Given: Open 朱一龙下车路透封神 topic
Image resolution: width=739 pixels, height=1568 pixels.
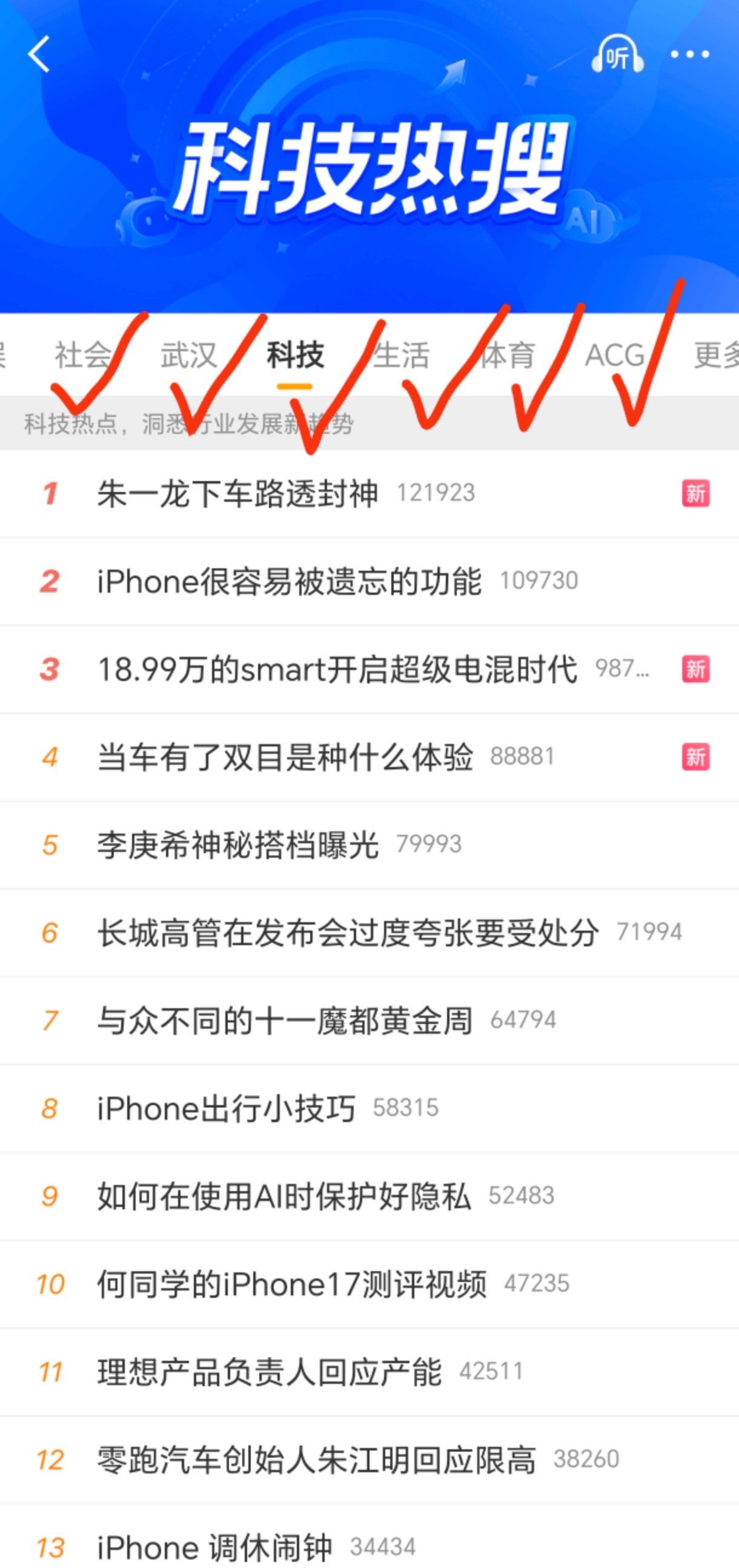Looking at the screenshot, I should [x=237, y=494].
